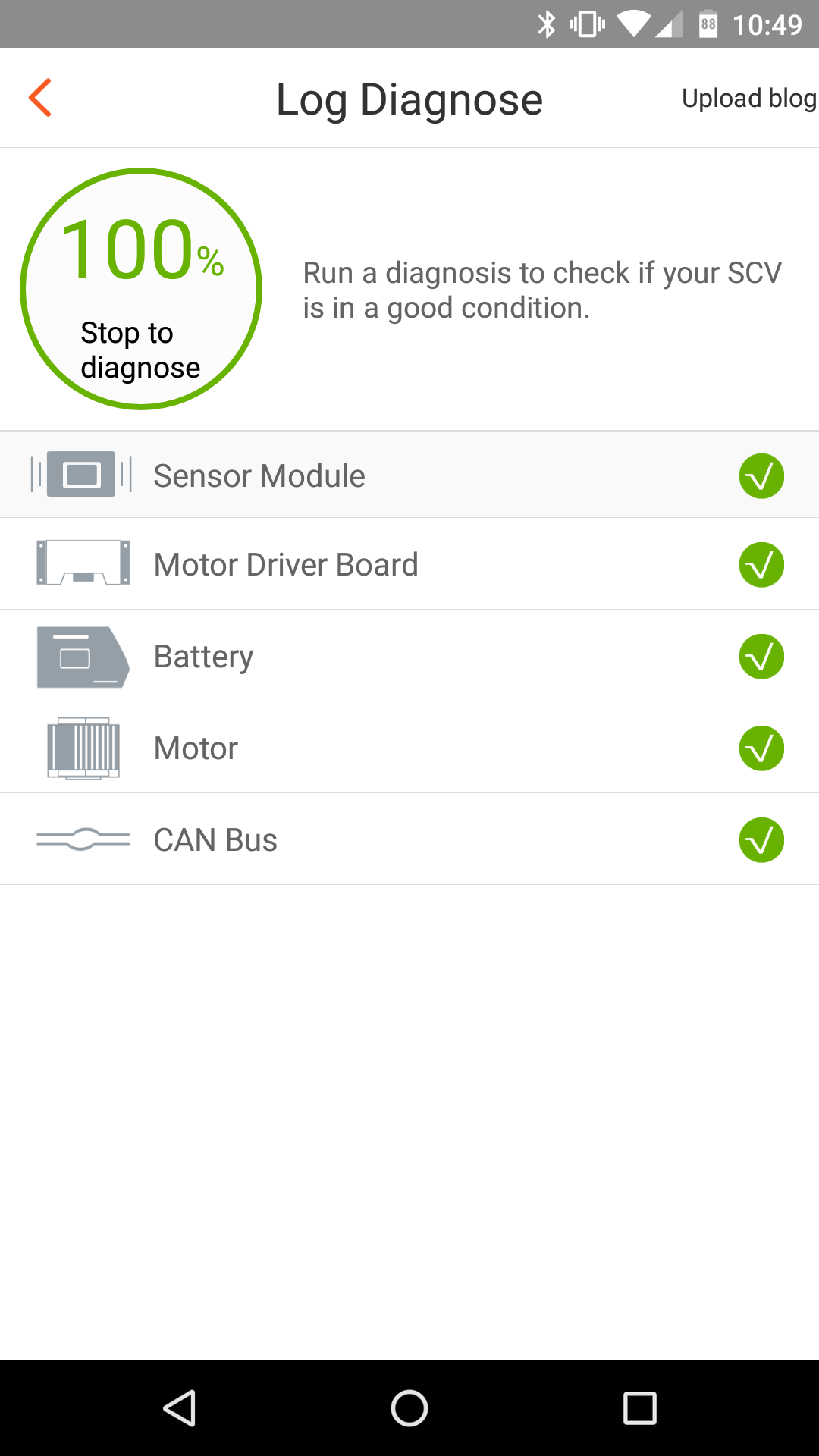
Task: Tap the system home button
Action: [409, 1408]
